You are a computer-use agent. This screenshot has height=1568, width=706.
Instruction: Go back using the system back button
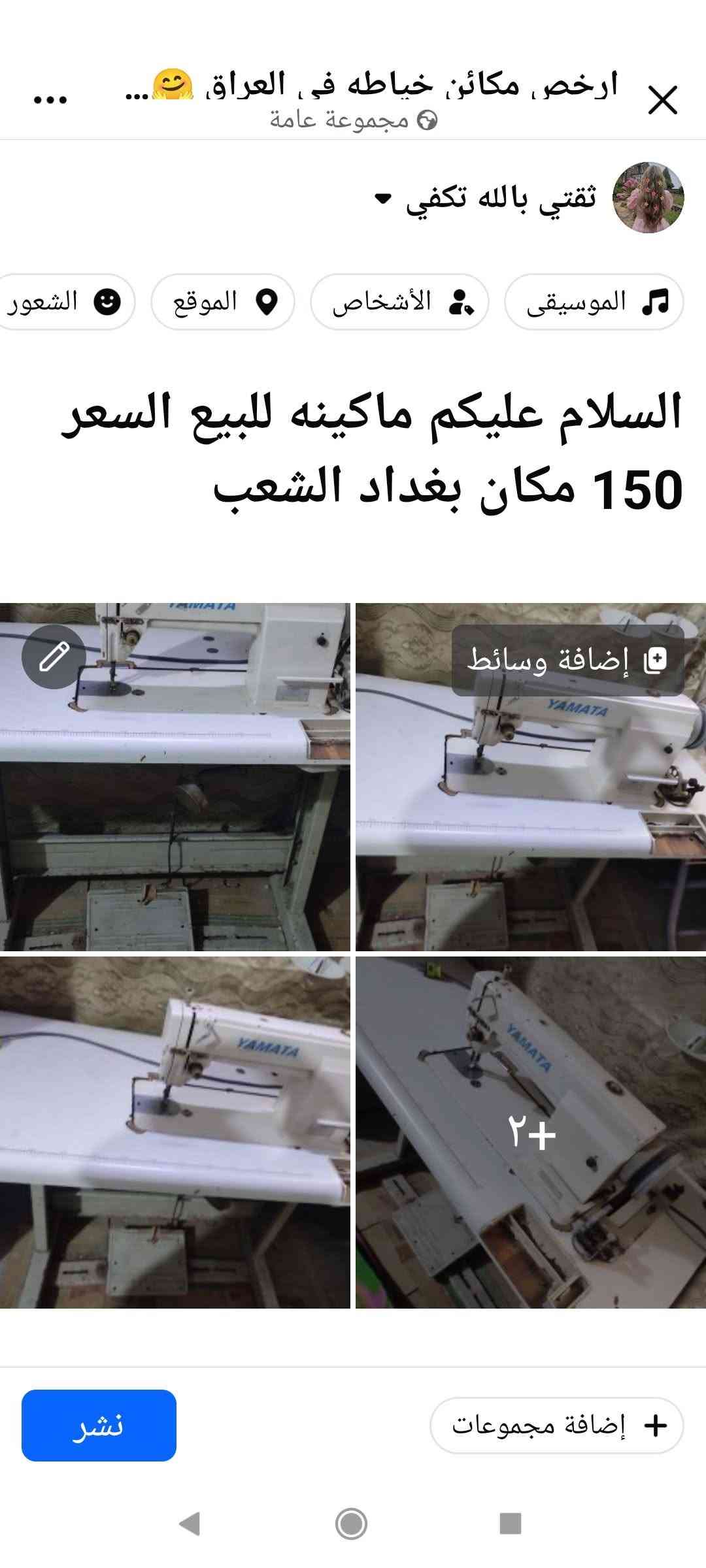point(190,1524)
